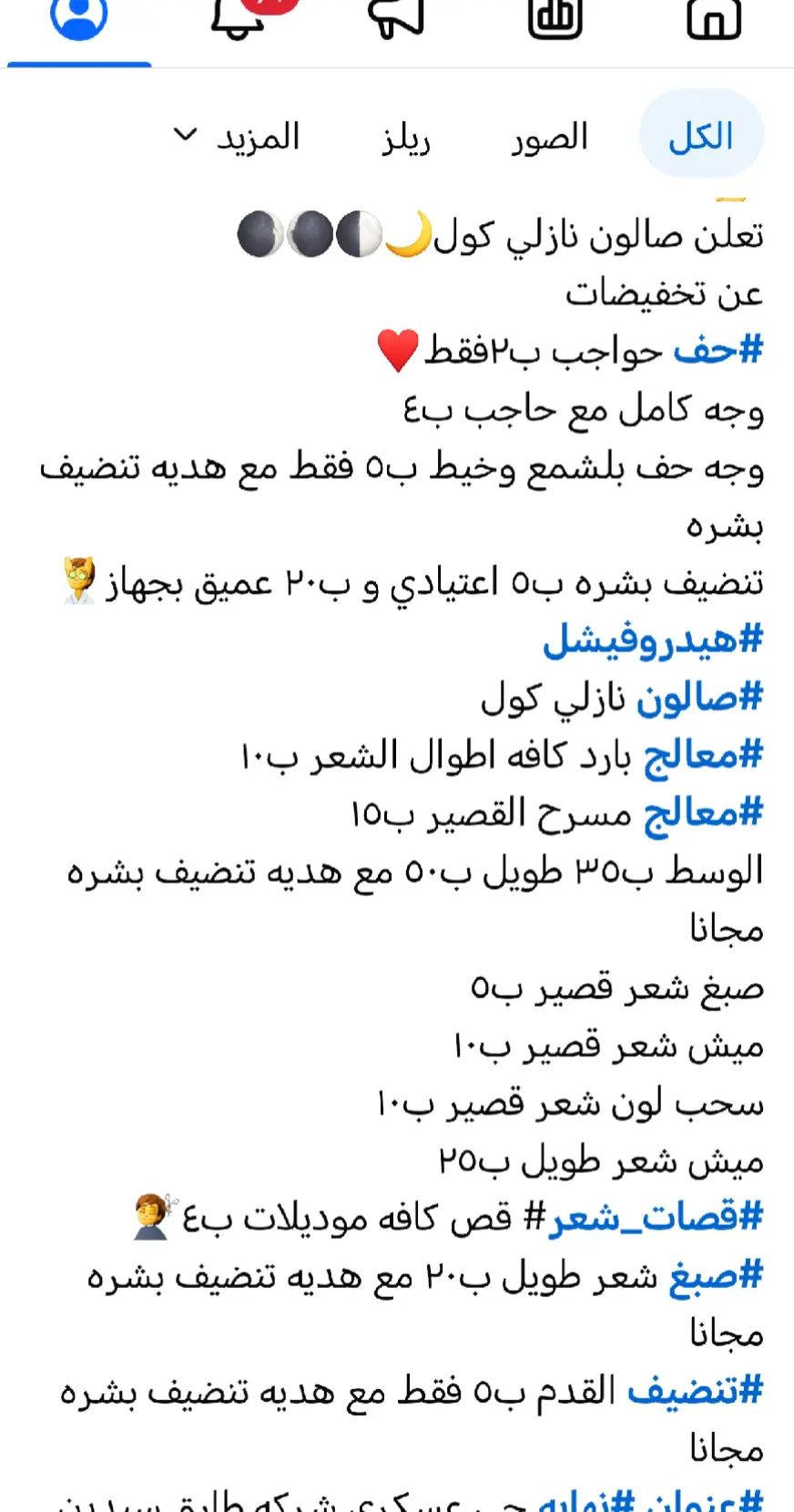Open the #قصات_شعر hashtag
This screenshot has height=1512, width=794.
tap(656, 1218)
